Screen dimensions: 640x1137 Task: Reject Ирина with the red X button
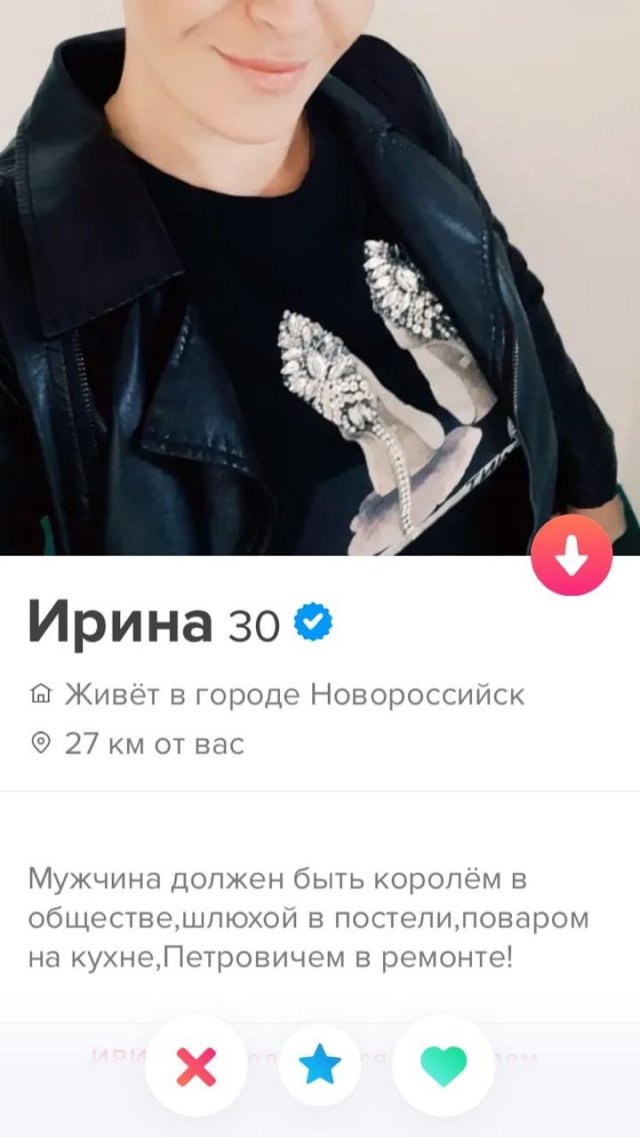196,1068
